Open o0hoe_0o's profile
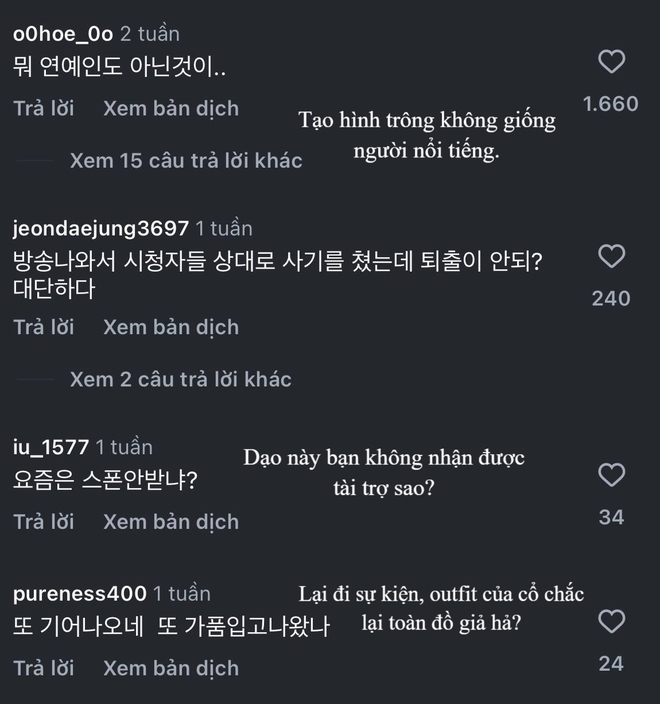 pos(62,34)
